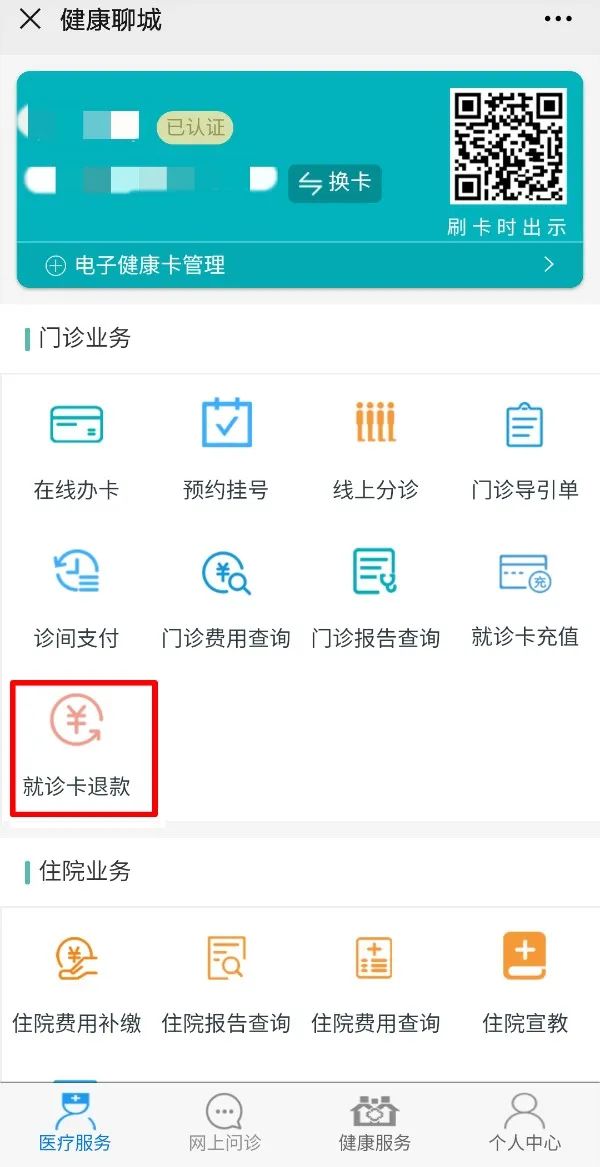Open 门诊导引单

524,449
